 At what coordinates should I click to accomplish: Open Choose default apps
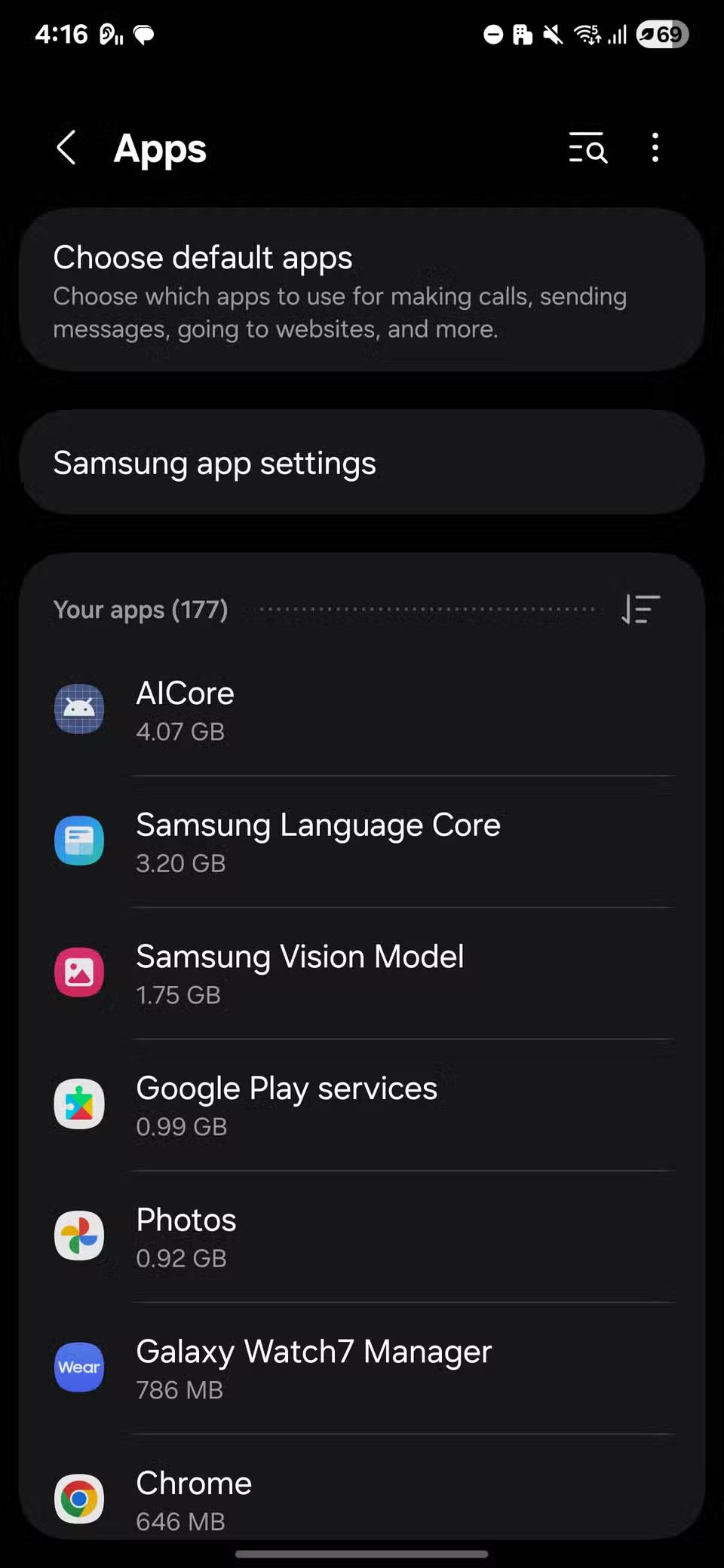point(362,290)
